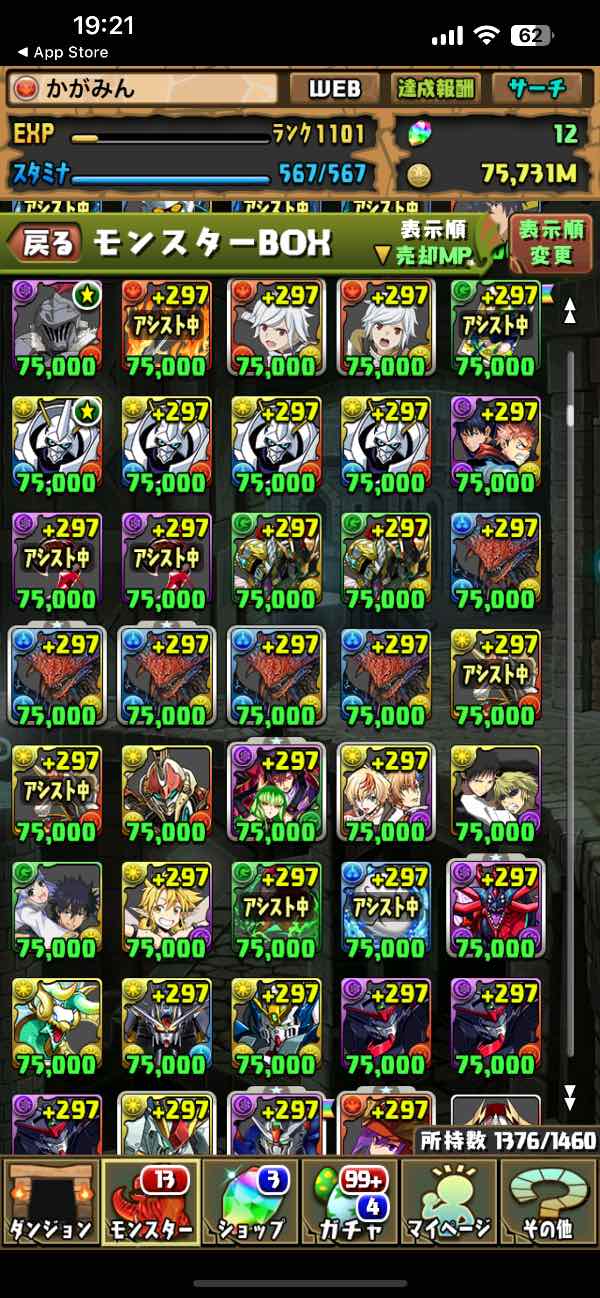Go back with the 戻る button
This screenshot has height=1298, width=600.
click(x=43, y=242)
